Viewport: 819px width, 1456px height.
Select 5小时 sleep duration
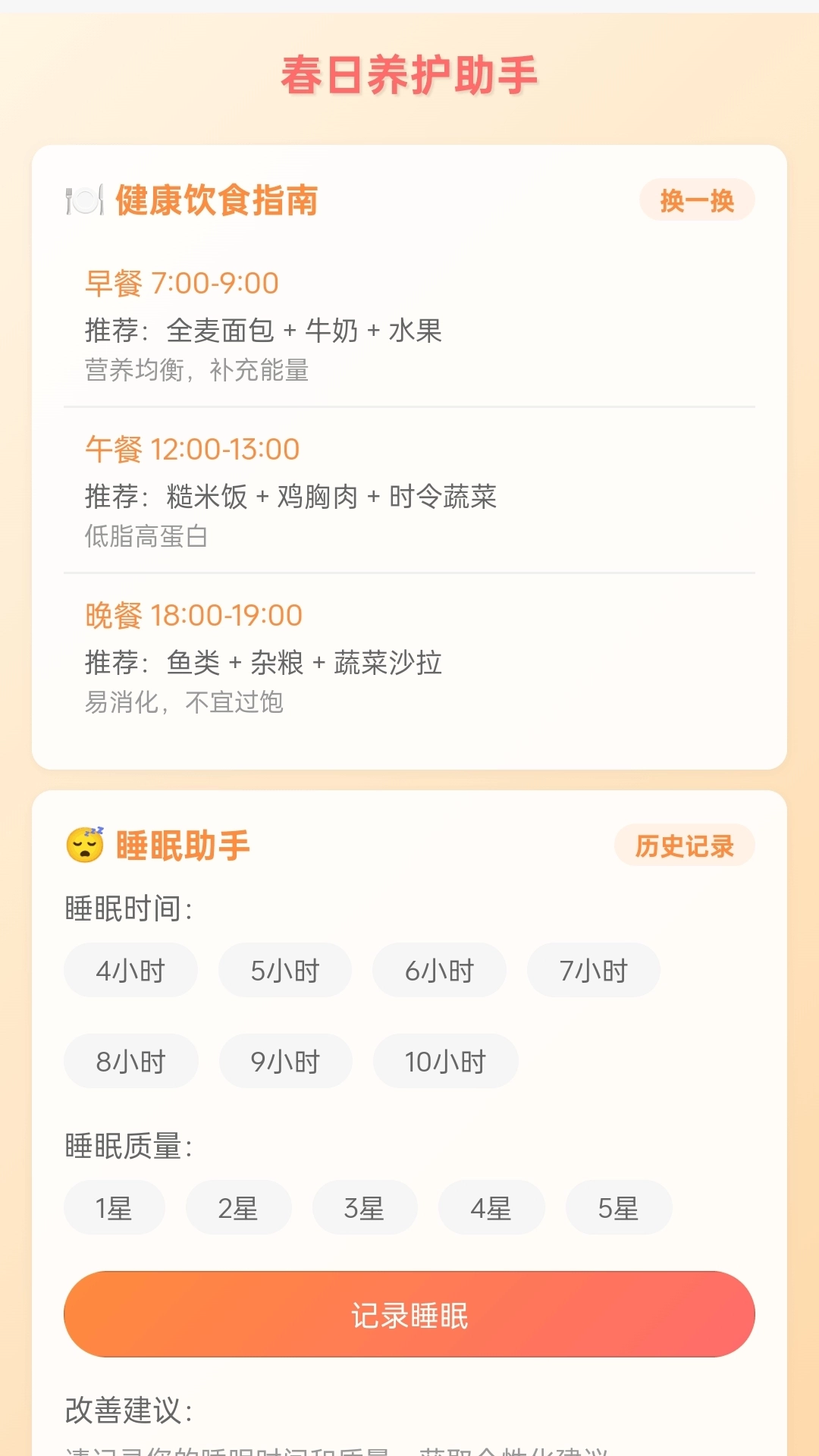[x=285, y=970]
